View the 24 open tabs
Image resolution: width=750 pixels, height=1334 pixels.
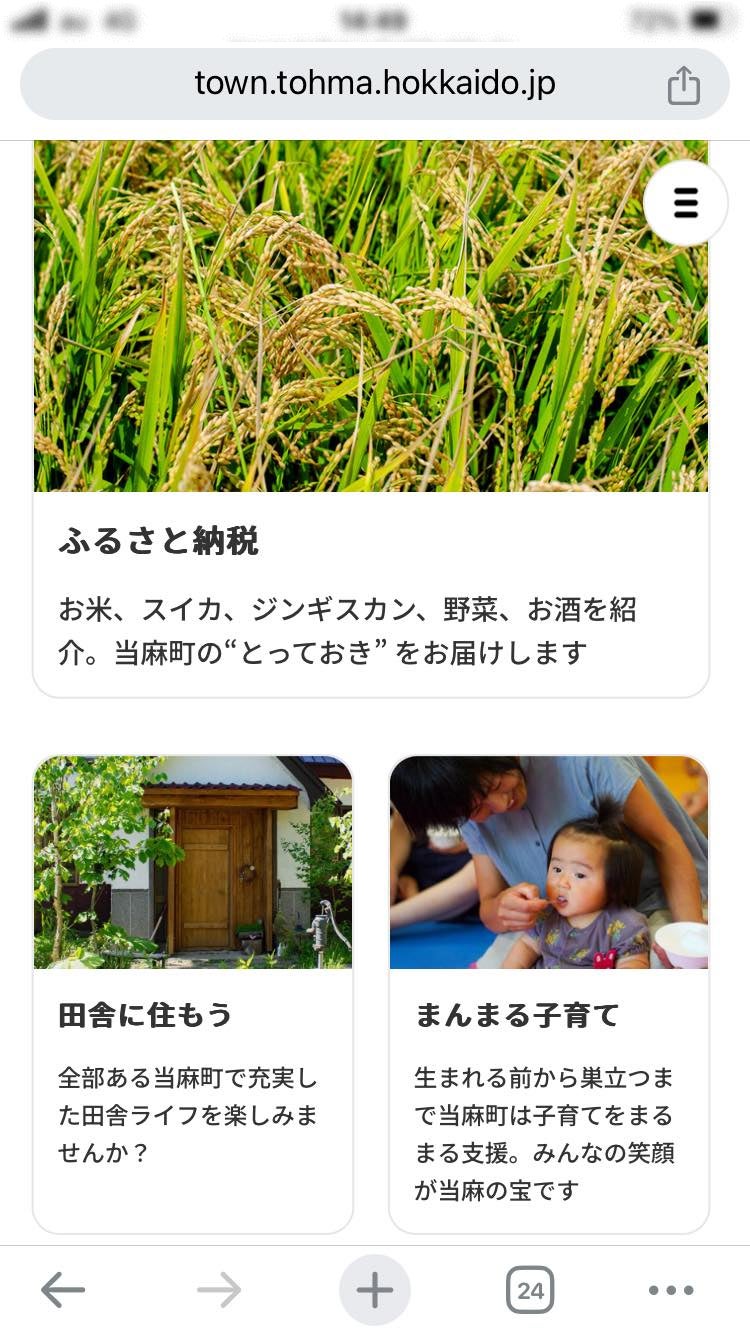click(530, 1290)
